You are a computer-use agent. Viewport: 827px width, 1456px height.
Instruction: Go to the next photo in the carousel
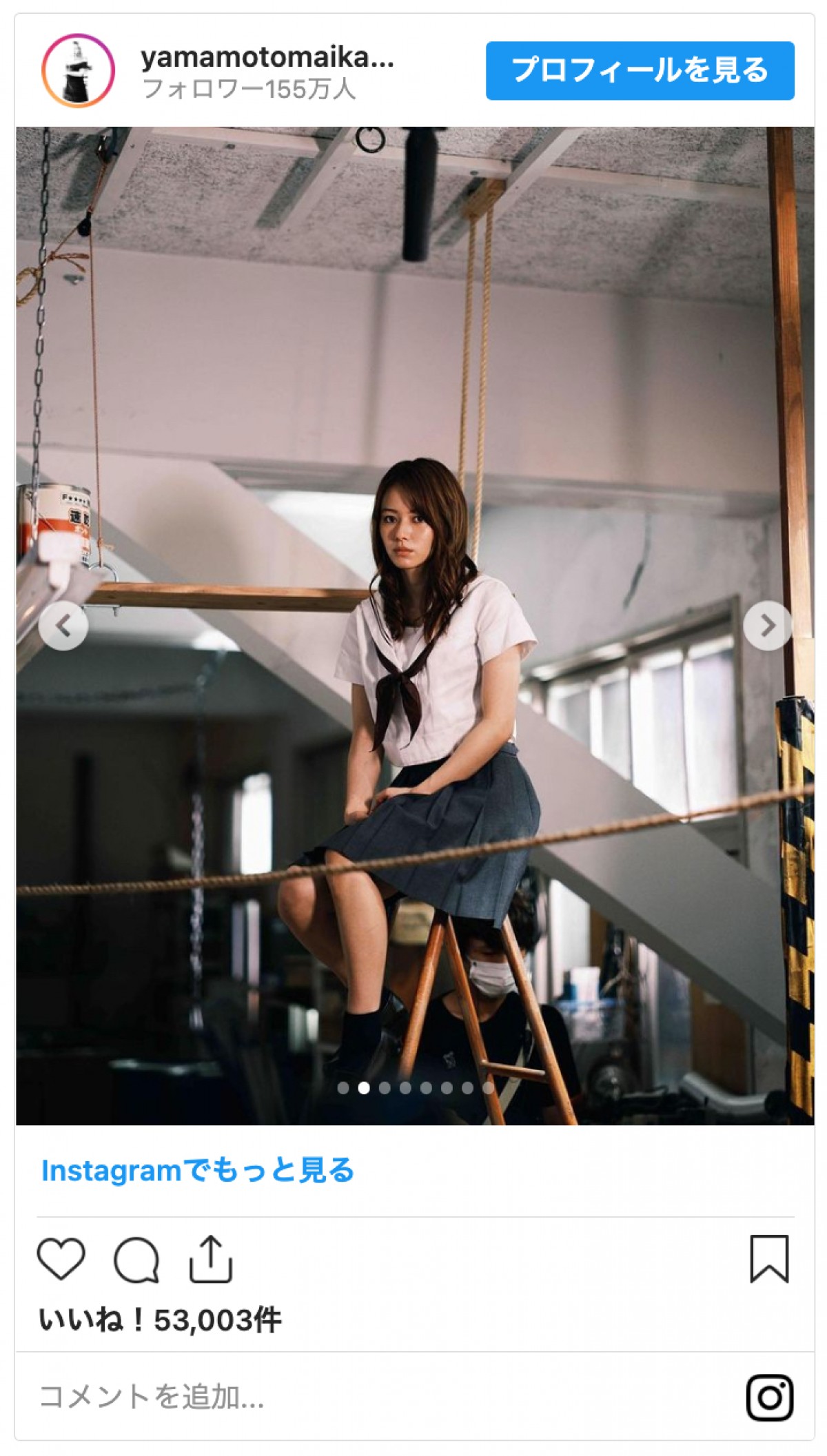coord(767,626)
